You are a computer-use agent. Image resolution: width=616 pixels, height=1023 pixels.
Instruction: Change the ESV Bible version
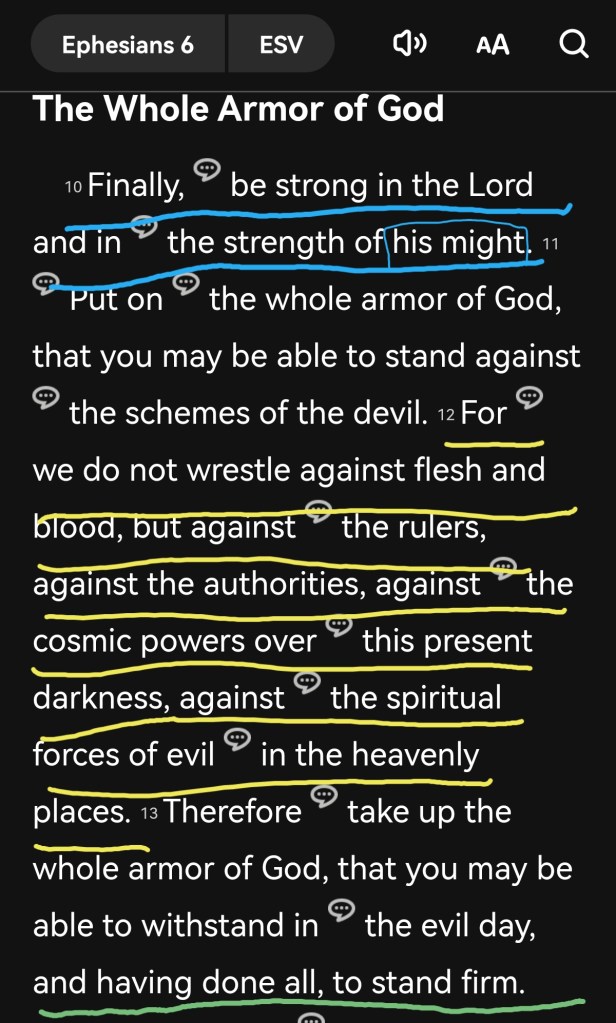pyautogui.click(x=281, y=45)
